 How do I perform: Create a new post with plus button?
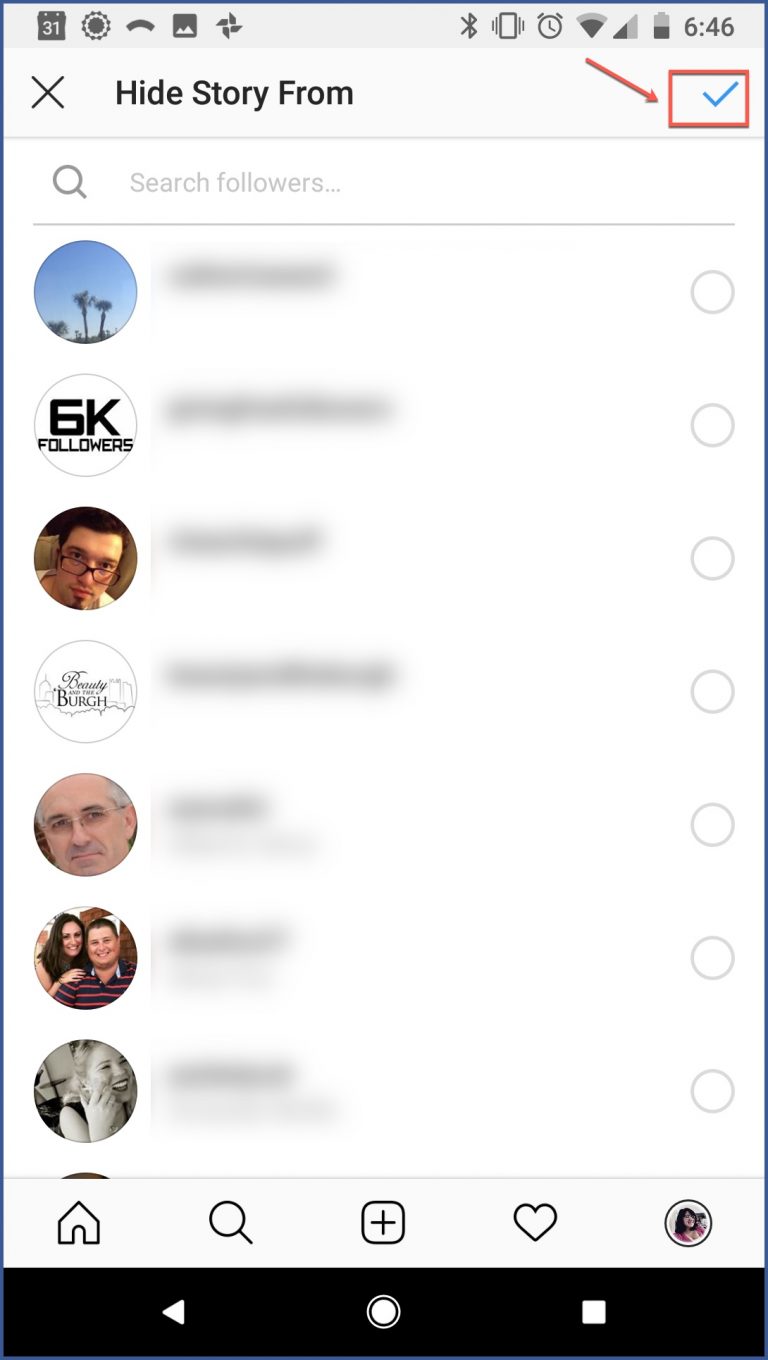tap(383, 1222)
